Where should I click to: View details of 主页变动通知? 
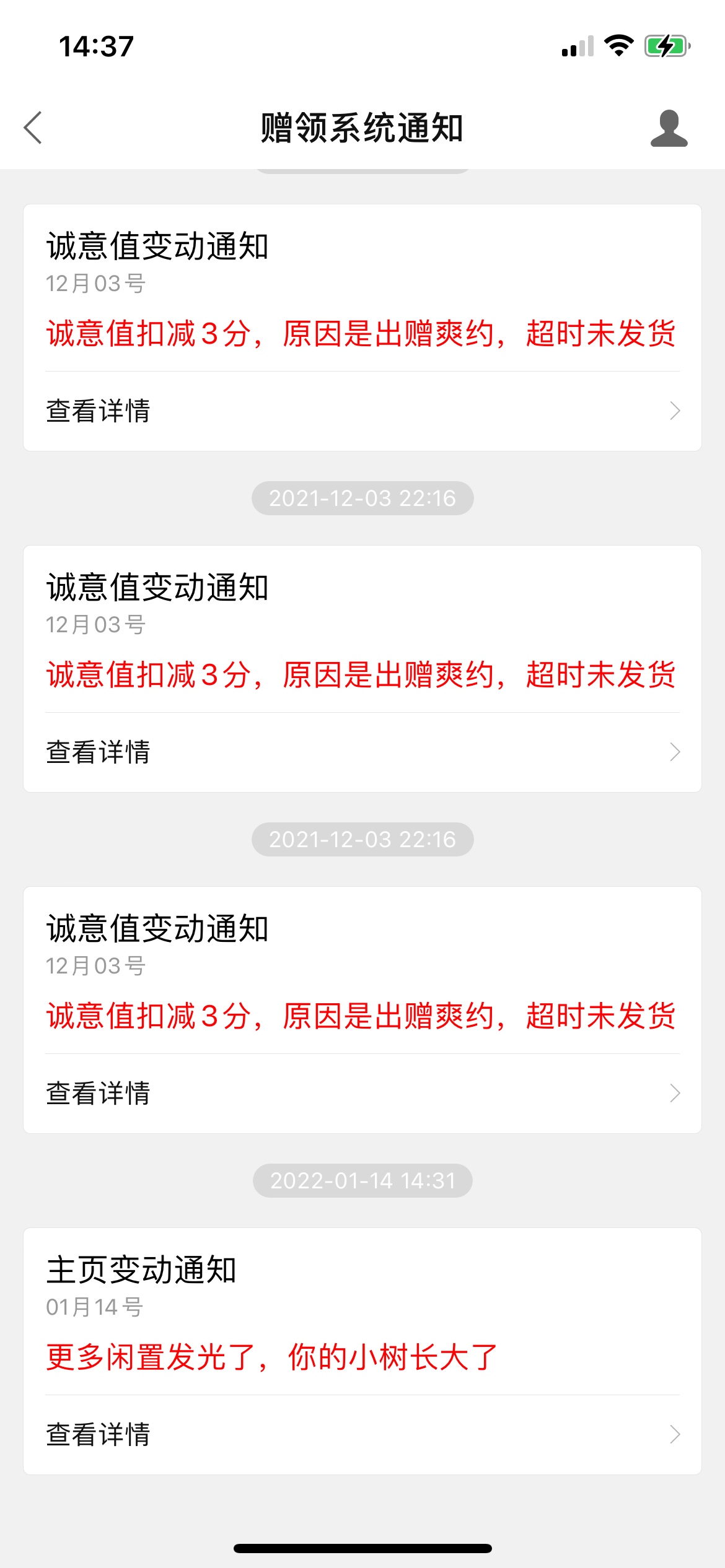point(362,1434)
